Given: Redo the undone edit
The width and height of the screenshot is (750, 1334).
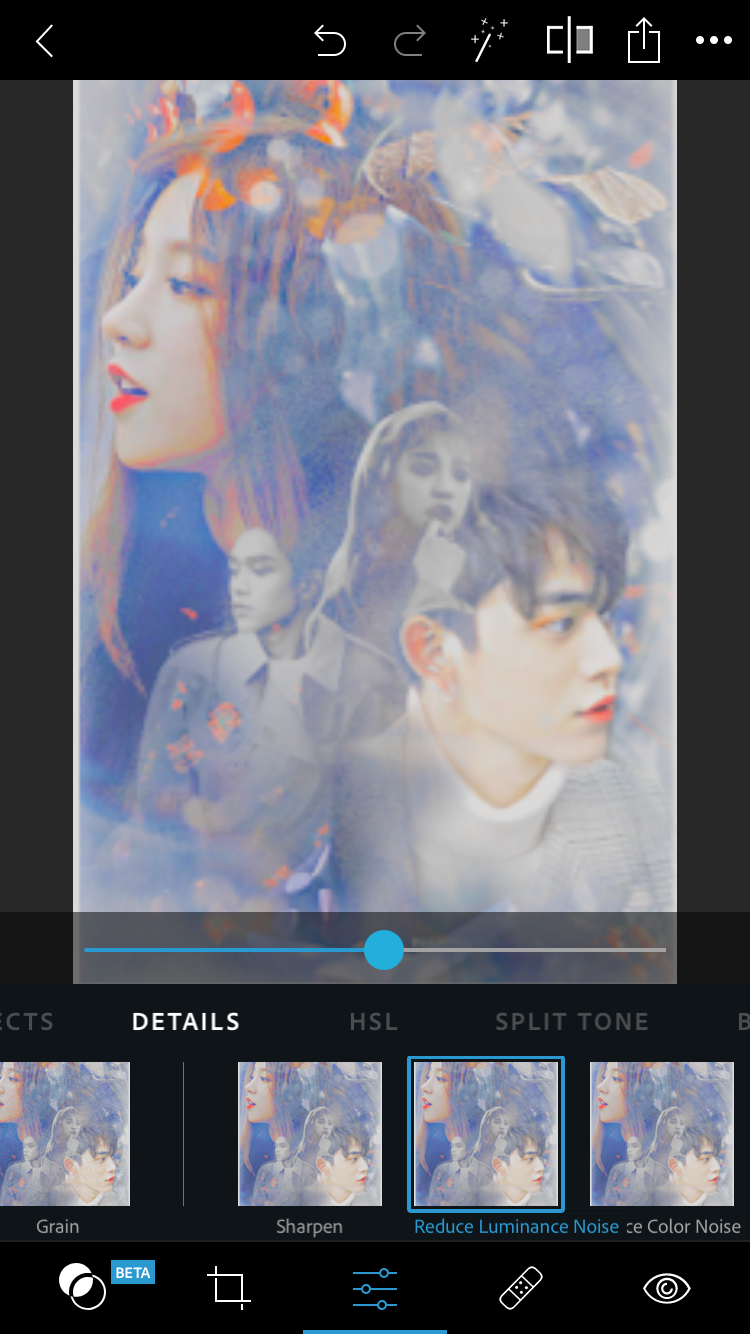Looking at the screenshot, I should tap(409, 41).
